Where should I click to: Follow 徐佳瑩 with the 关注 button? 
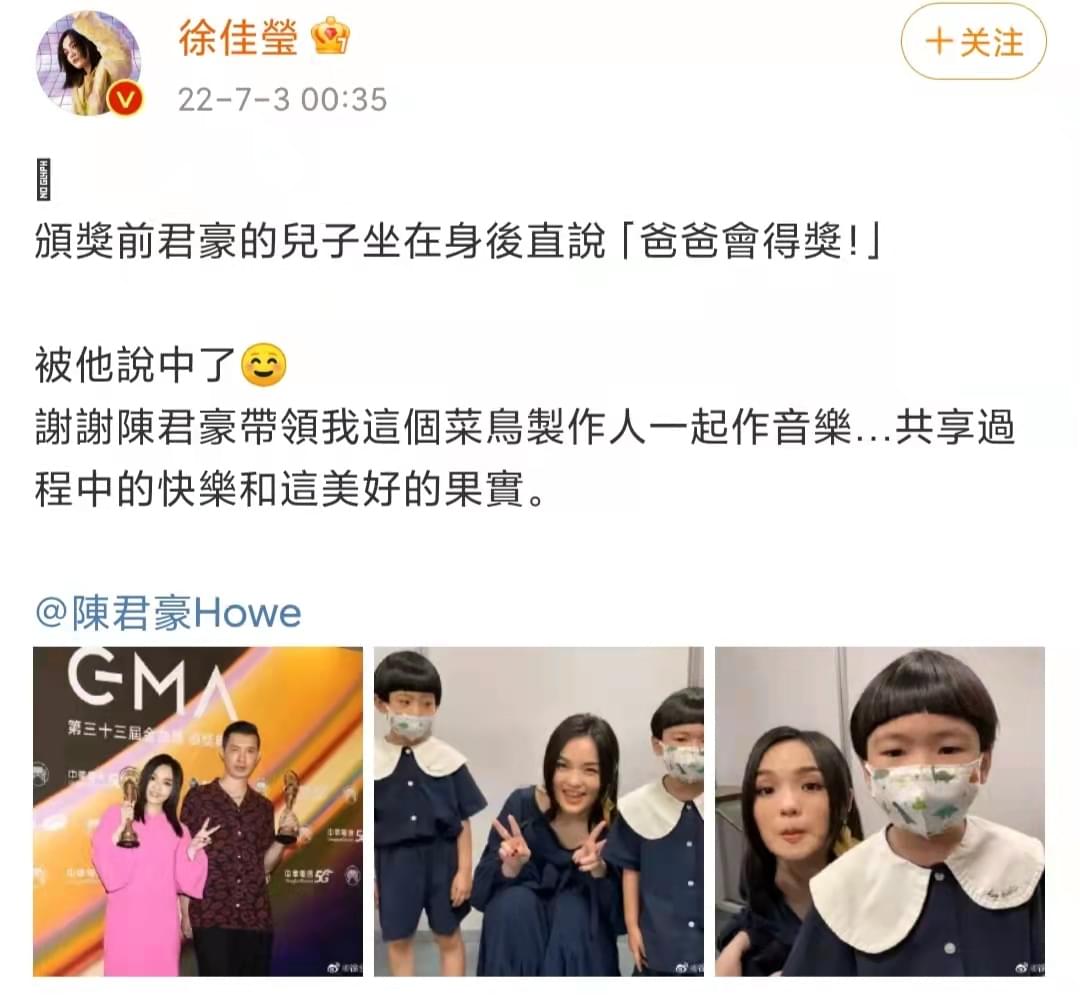click(x=973, y=43)
